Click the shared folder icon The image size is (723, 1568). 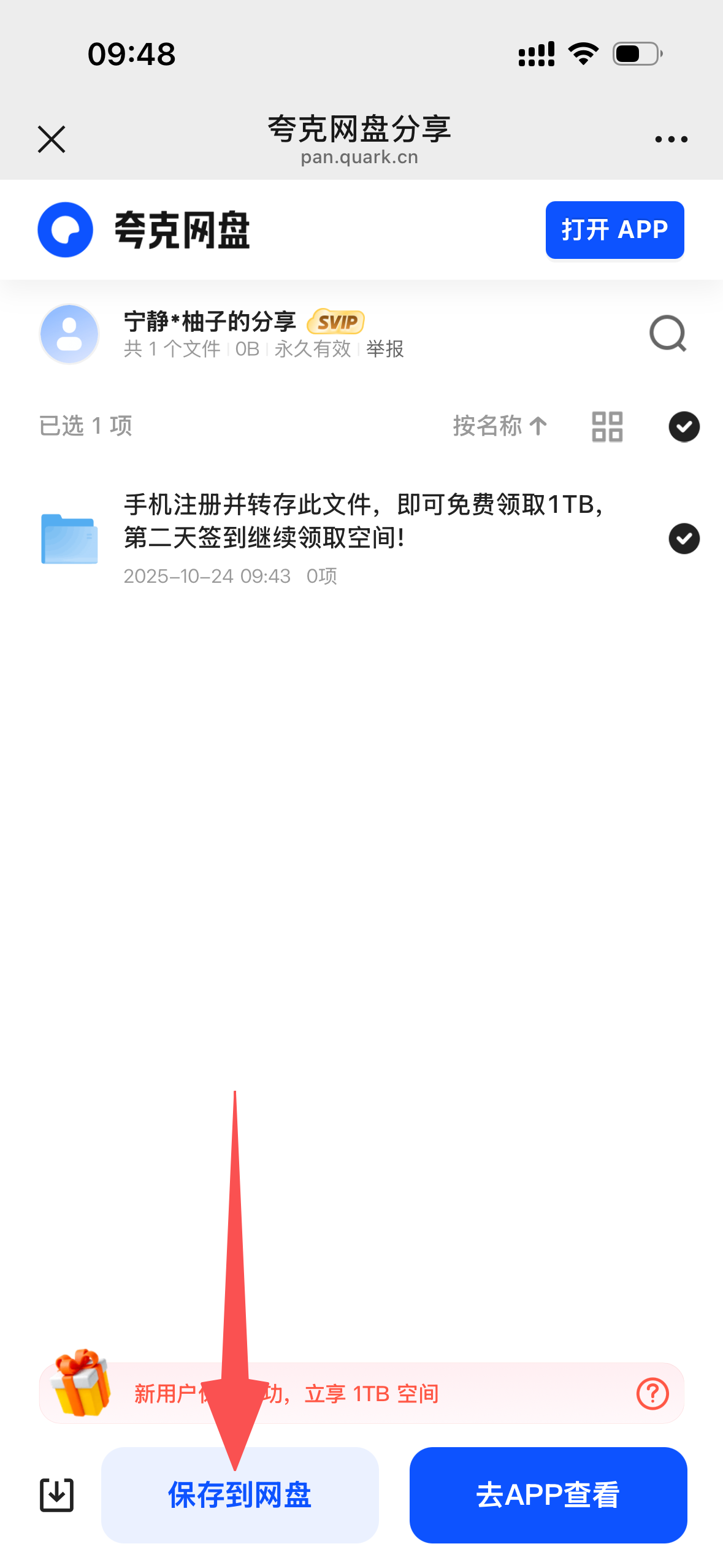69,538
